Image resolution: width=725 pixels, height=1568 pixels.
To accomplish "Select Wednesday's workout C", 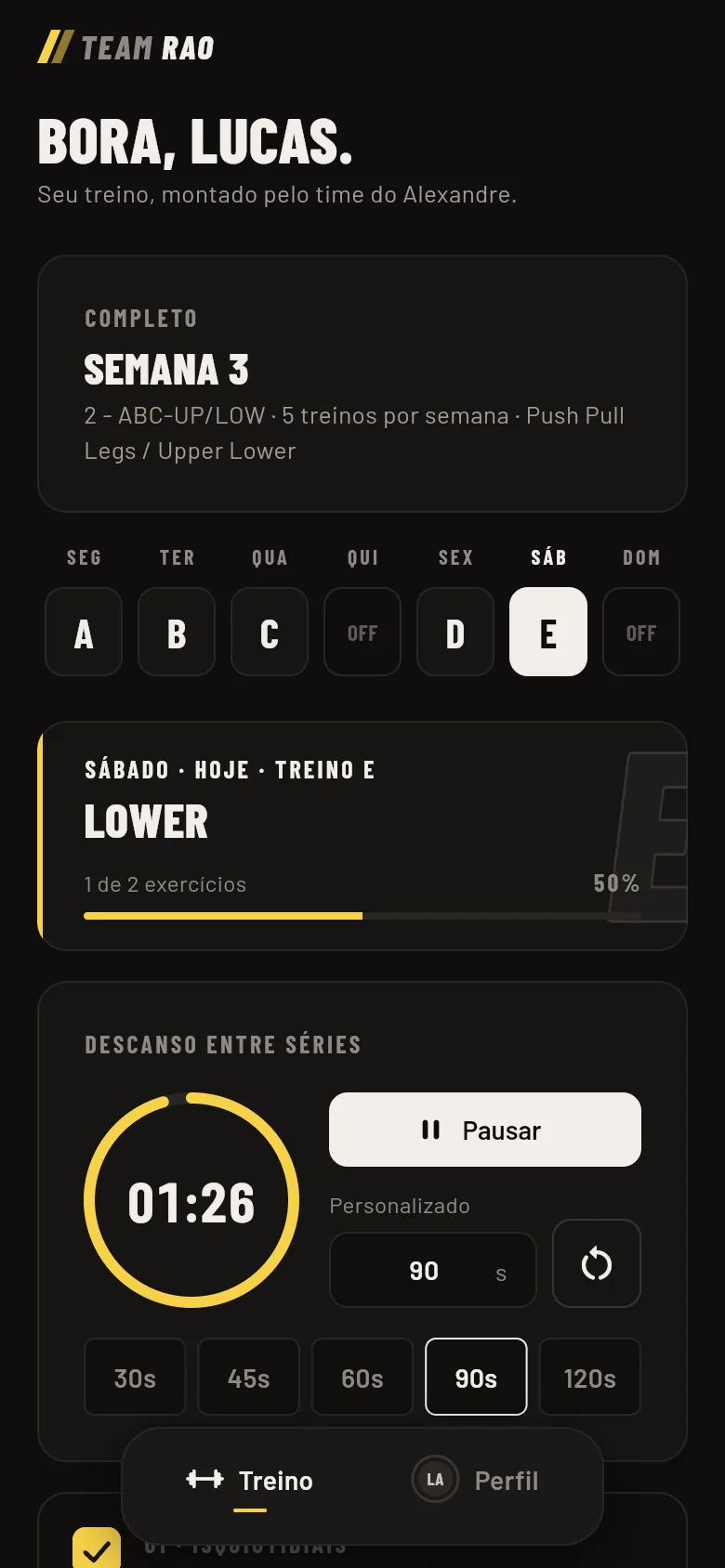I will point(270,632).
